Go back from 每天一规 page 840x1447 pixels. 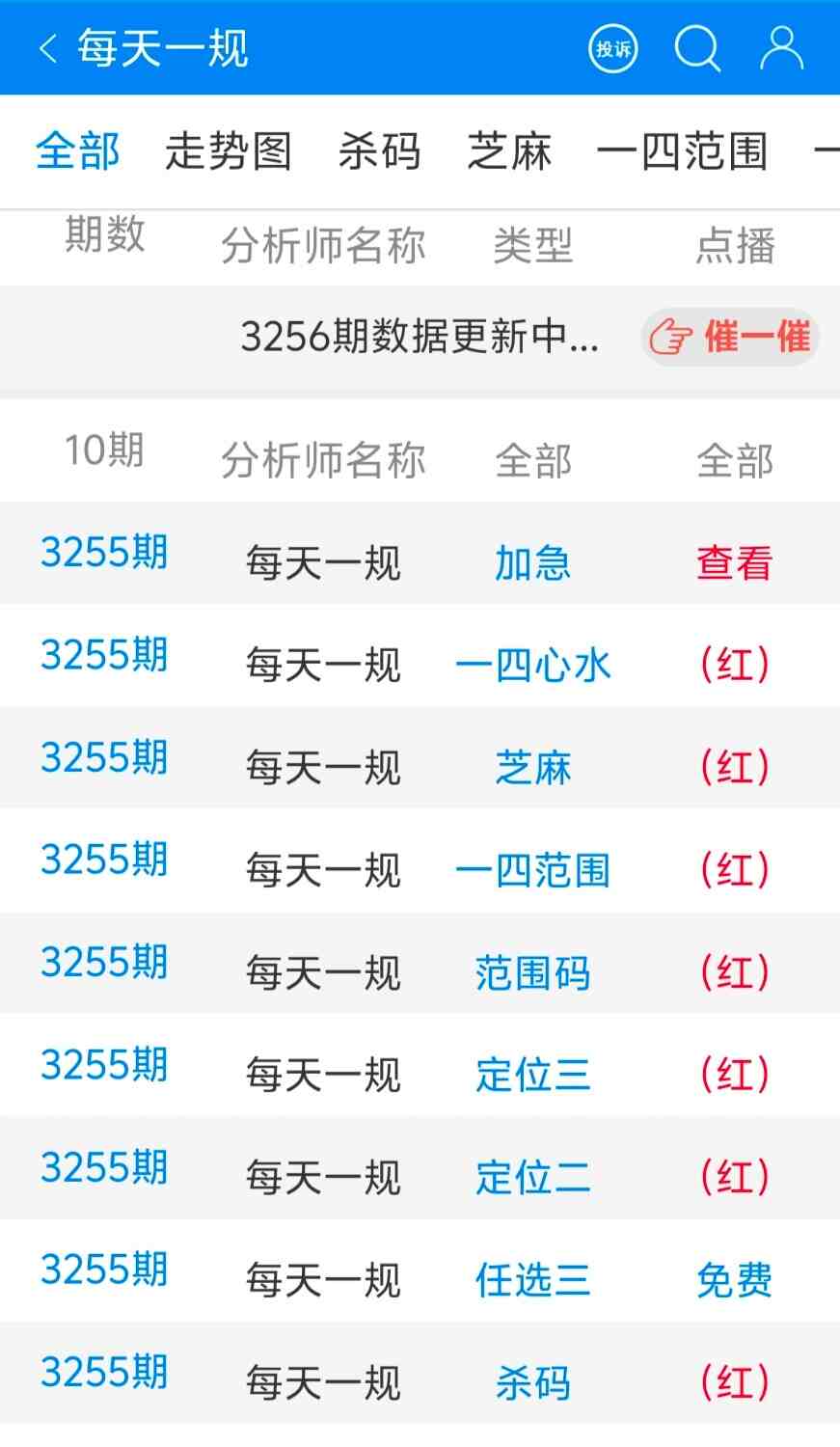tap(48, 48)
